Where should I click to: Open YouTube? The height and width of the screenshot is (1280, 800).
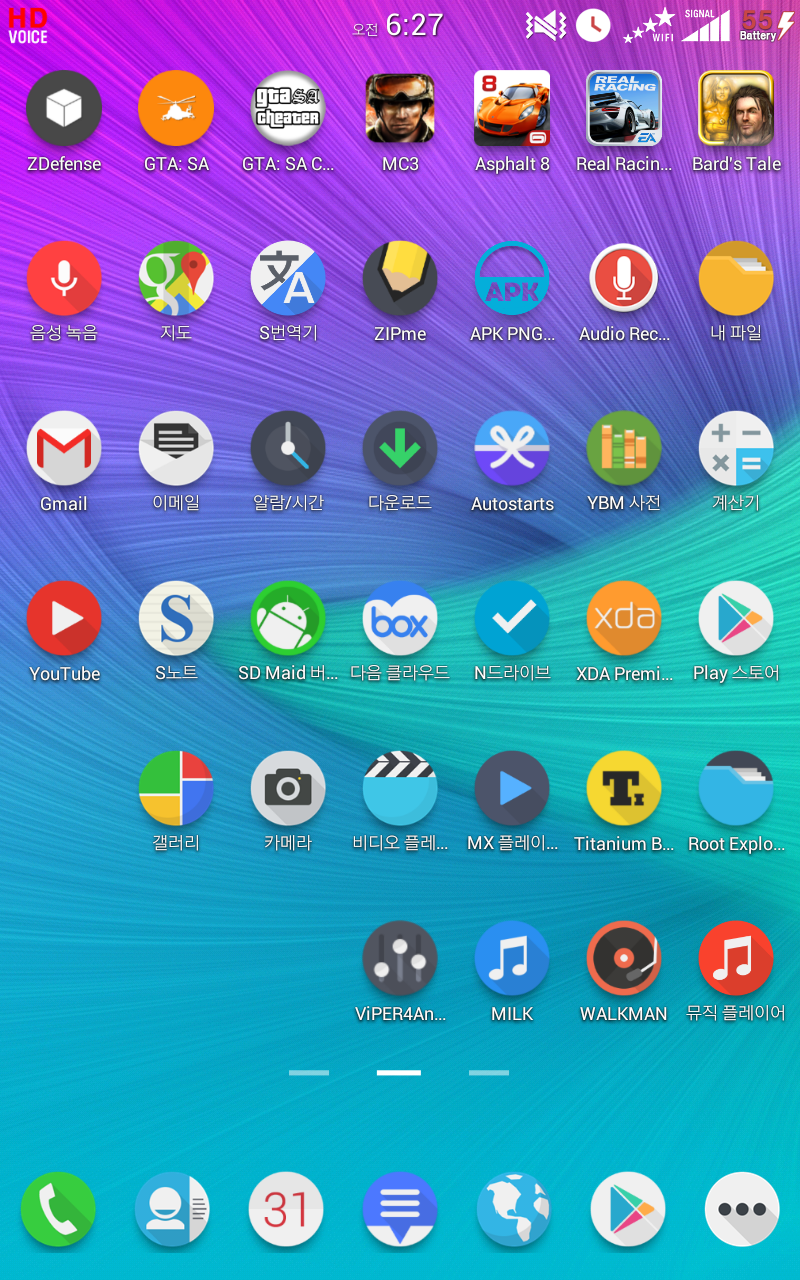pyautogui.click(x=64, y=619)
